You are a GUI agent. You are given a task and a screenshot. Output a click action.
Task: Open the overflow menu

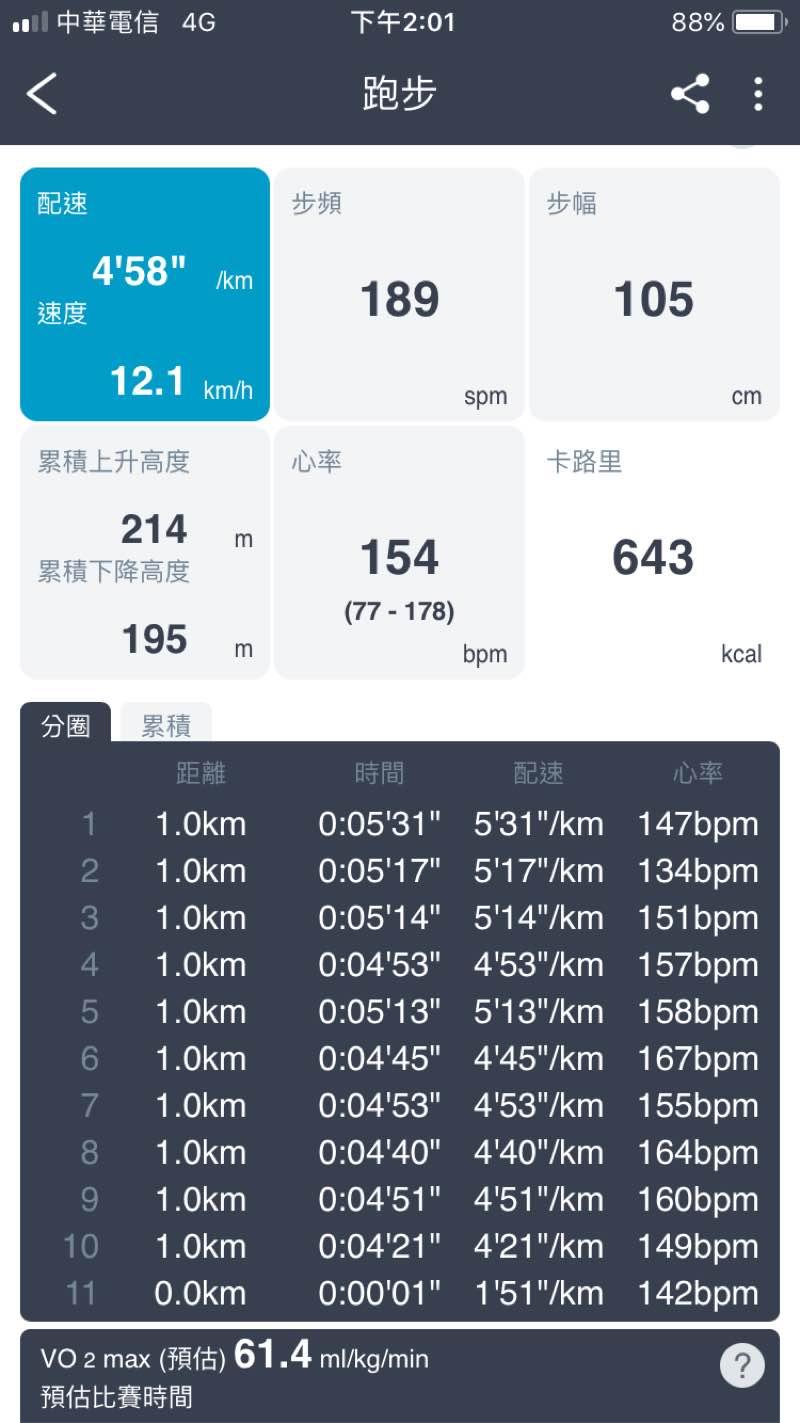pos(758,94)
